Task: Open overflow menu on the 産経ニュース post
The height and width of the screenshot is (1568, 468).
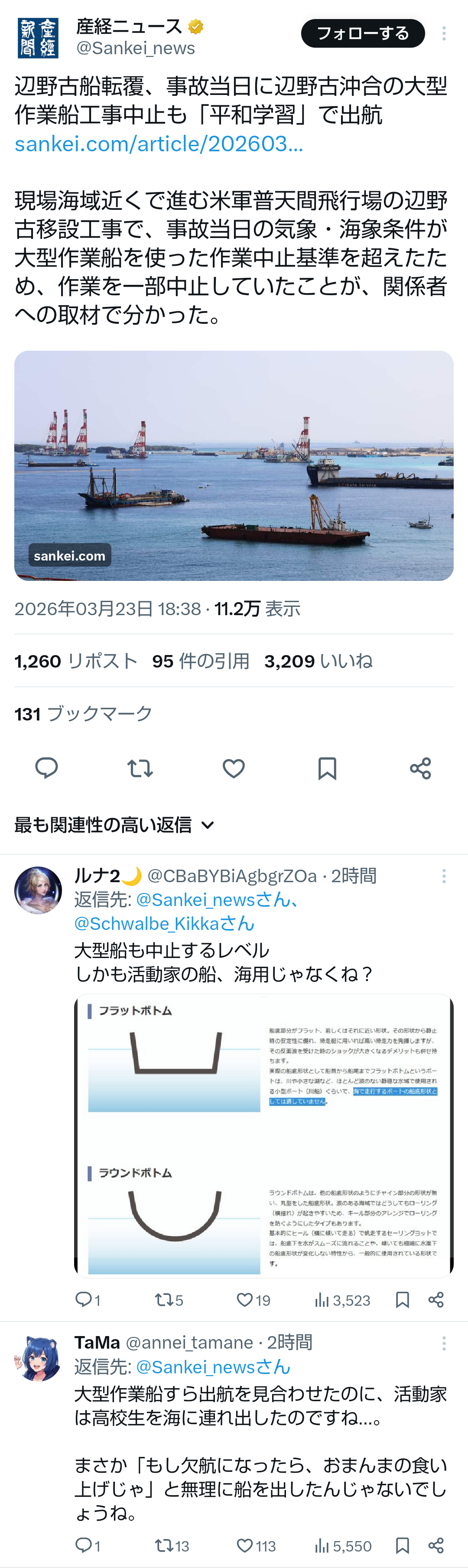Action: 444,33
